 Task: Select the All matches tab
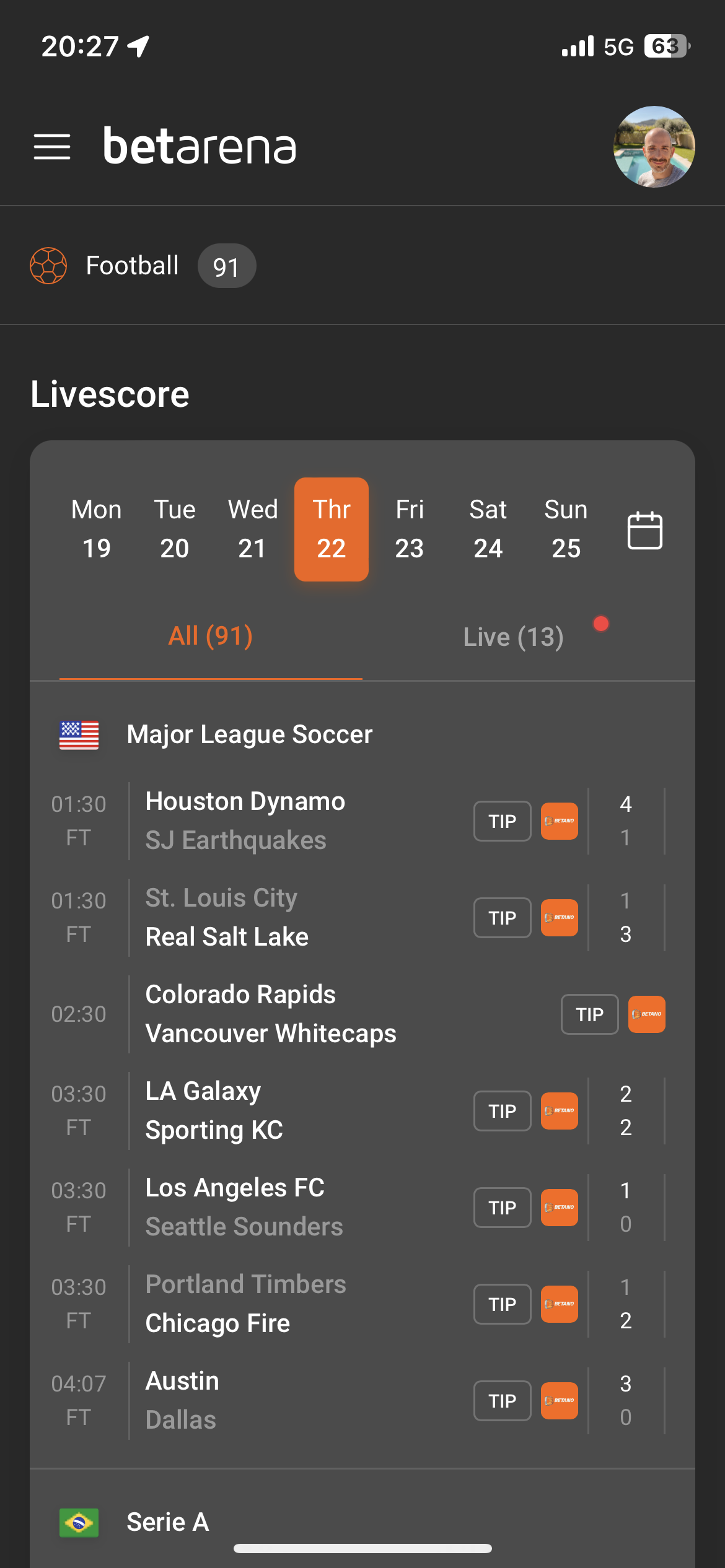pyautogui.click(x=209, y=636)
